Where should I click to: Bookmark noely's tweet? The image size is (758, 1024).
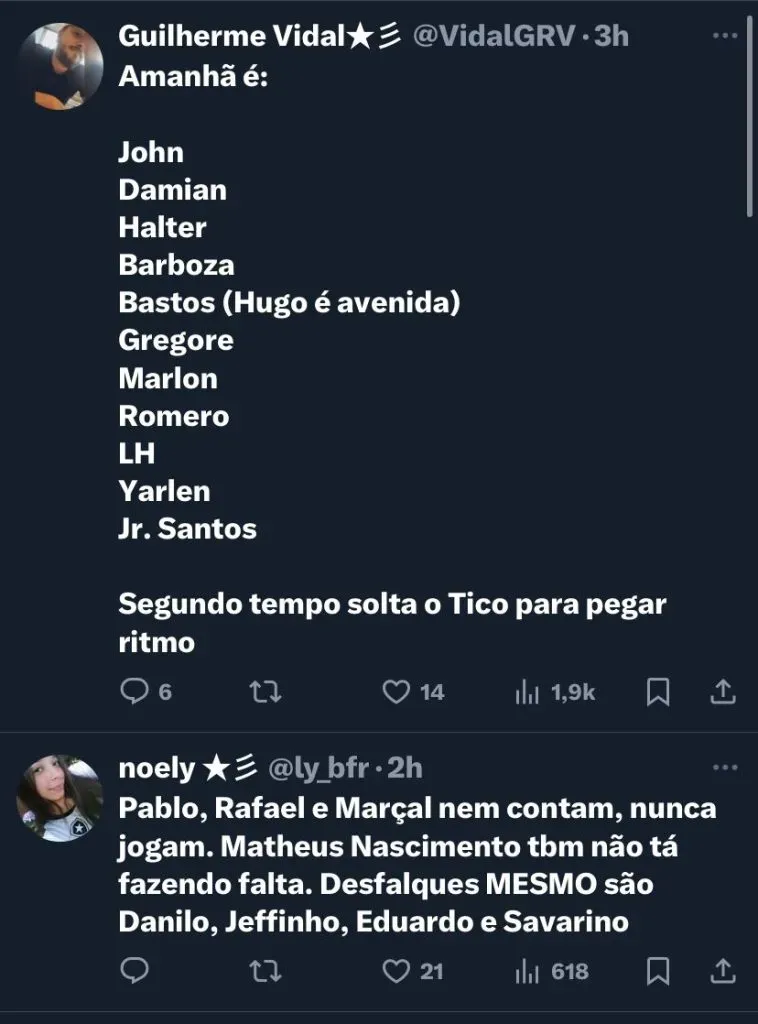pyautogui.click(x=658, y=971)
